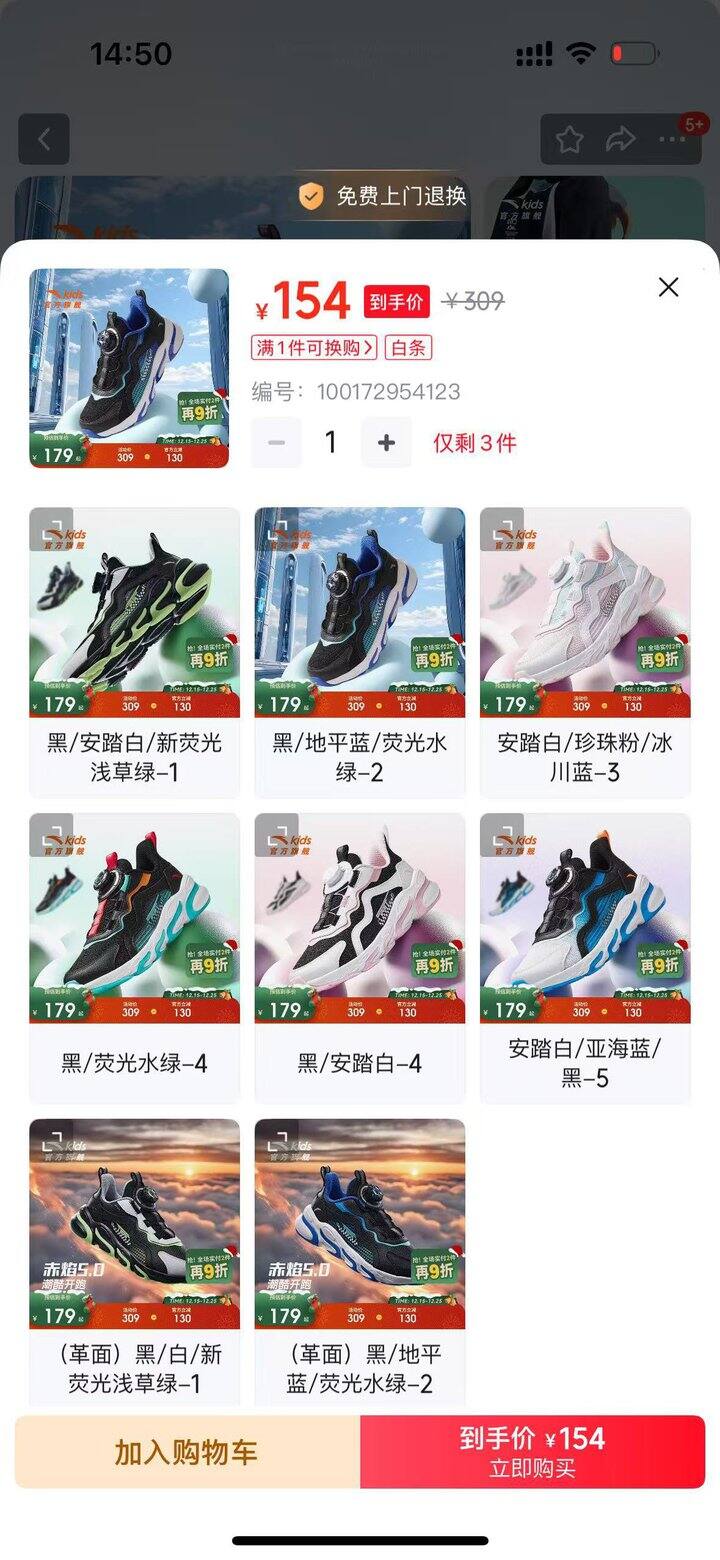Open the more options menu with 5+ badge

tap(672, 140)
